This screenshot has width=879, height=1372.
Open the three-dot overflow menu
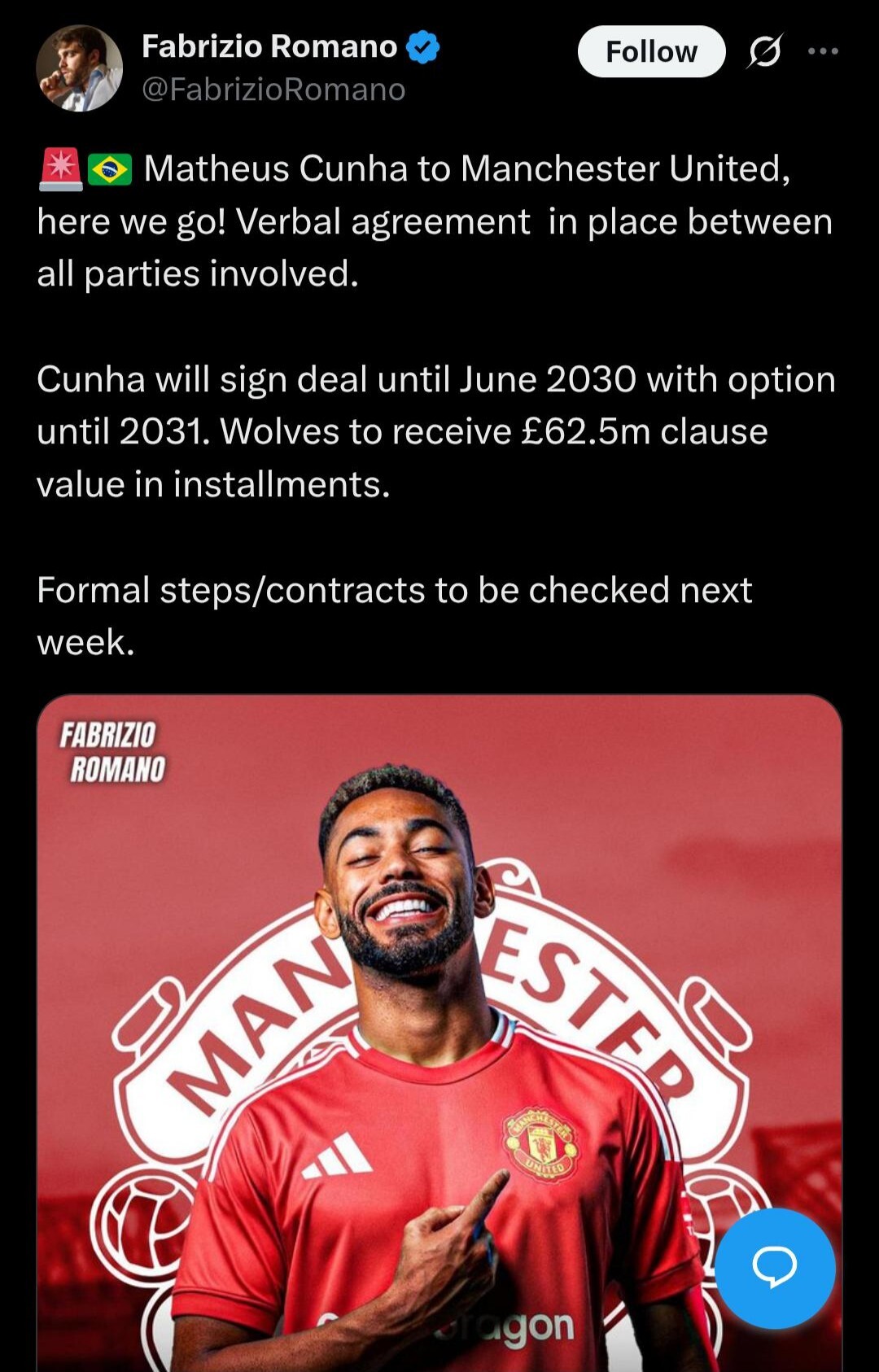pos(823,51)
